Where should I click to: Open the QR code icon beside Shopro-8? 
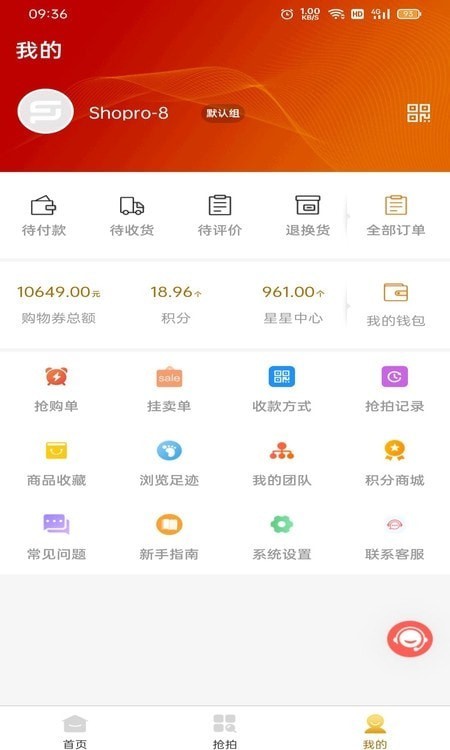point(418,113)
